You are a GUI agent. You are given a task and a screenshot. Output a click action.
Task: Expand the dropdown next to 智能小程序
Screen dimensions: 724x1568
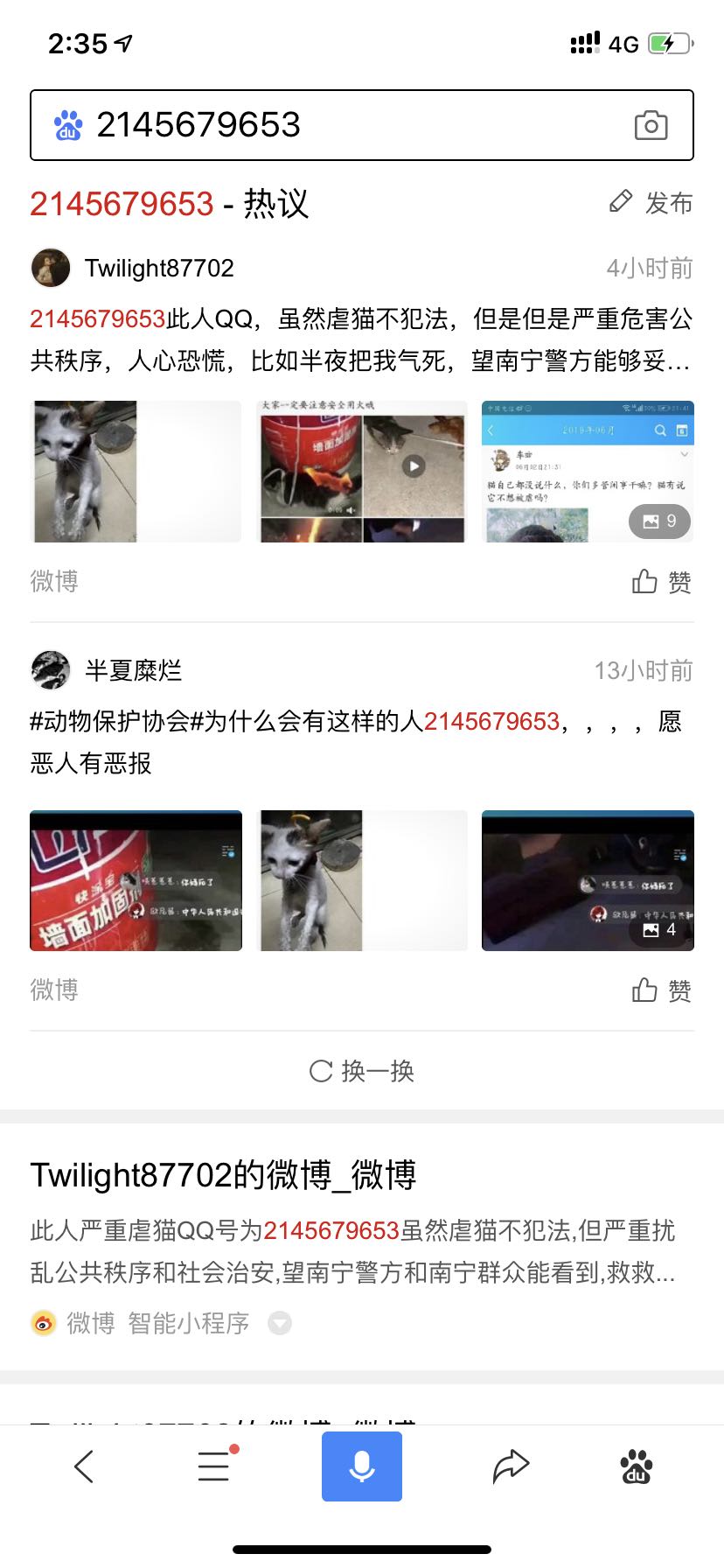[x=280, y=1323]
